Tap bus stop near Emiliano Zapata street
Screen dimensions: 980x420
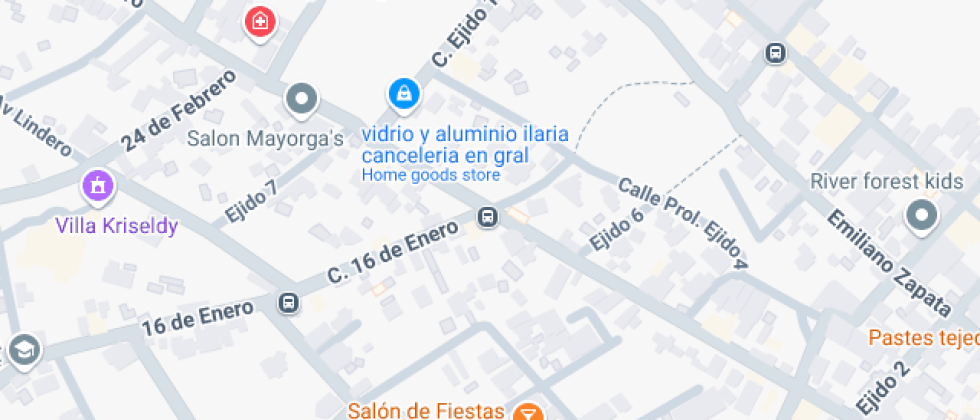(x=775, y=52)
